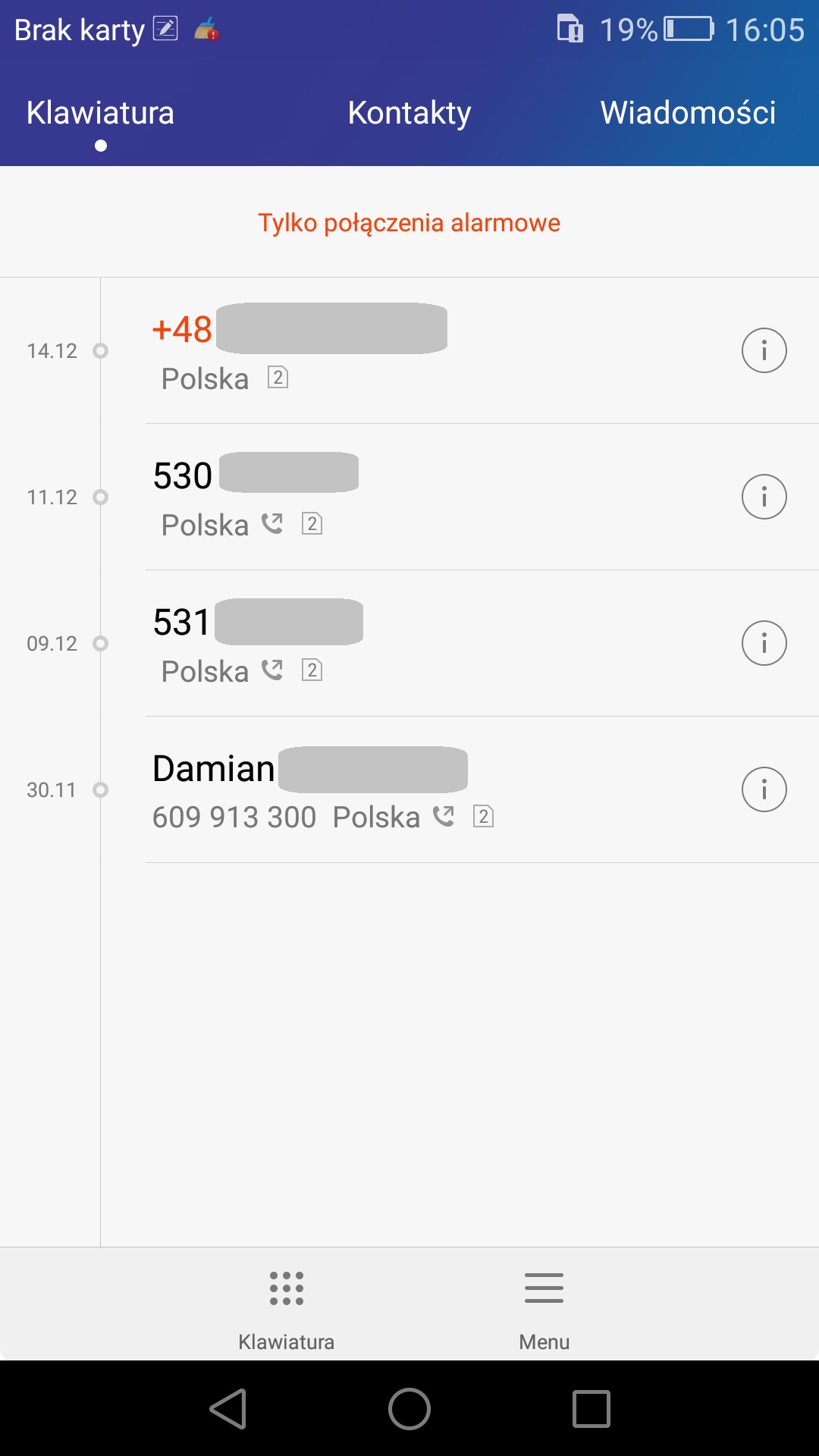Go back using the system back button
The width and height of the screenshot is (819, 1456).
(x=228, y=1409)
